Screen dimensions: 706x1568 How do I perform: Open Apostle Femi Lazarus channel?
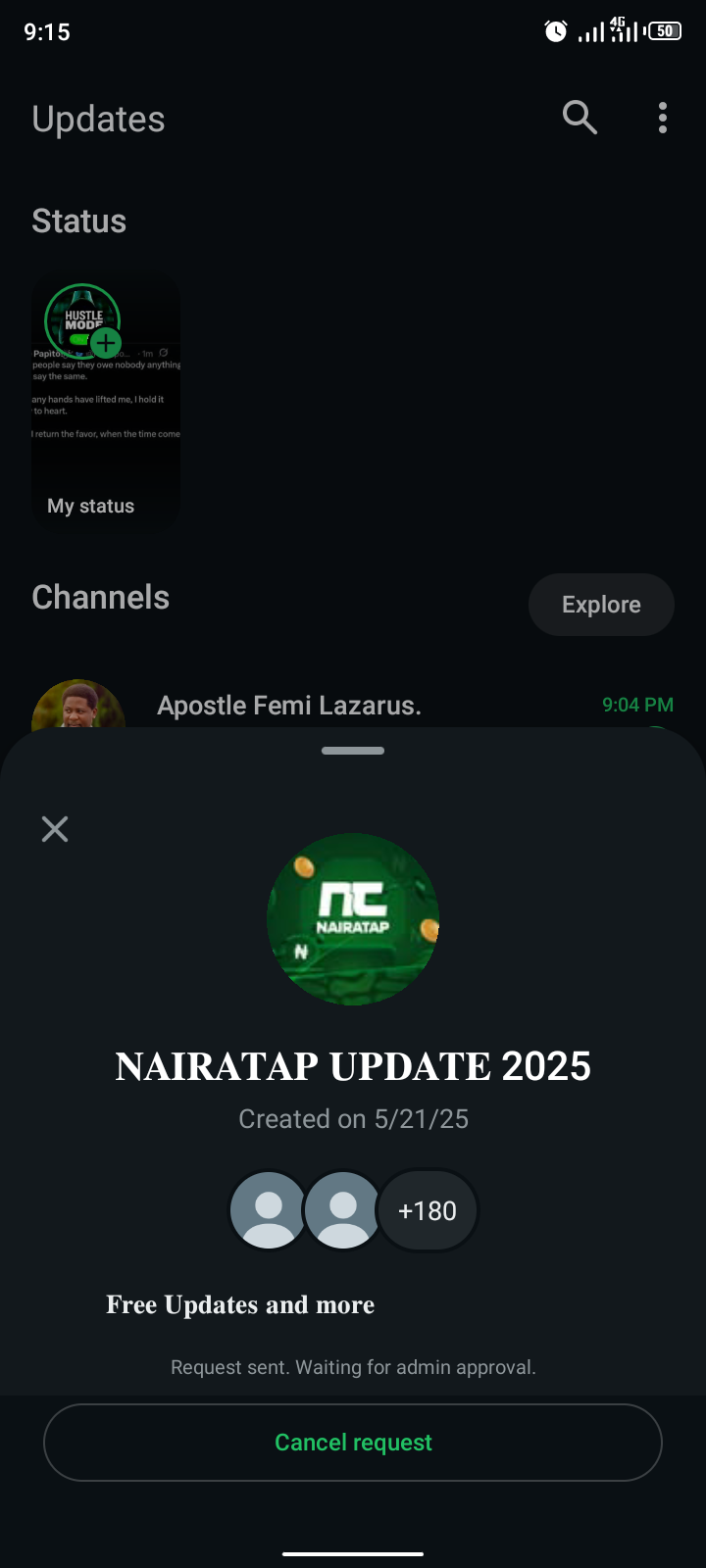[289, 705]
